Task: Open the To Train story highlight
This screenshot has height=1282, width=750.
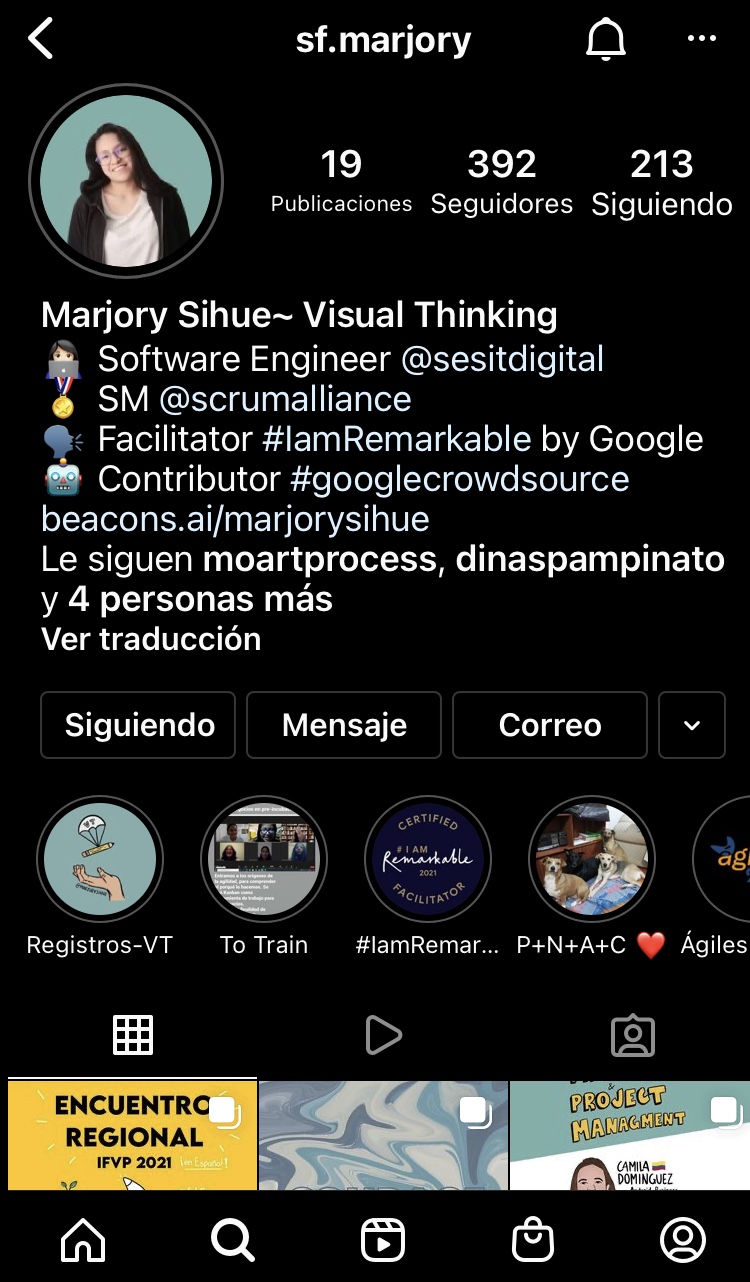Action: pos(264,859)
